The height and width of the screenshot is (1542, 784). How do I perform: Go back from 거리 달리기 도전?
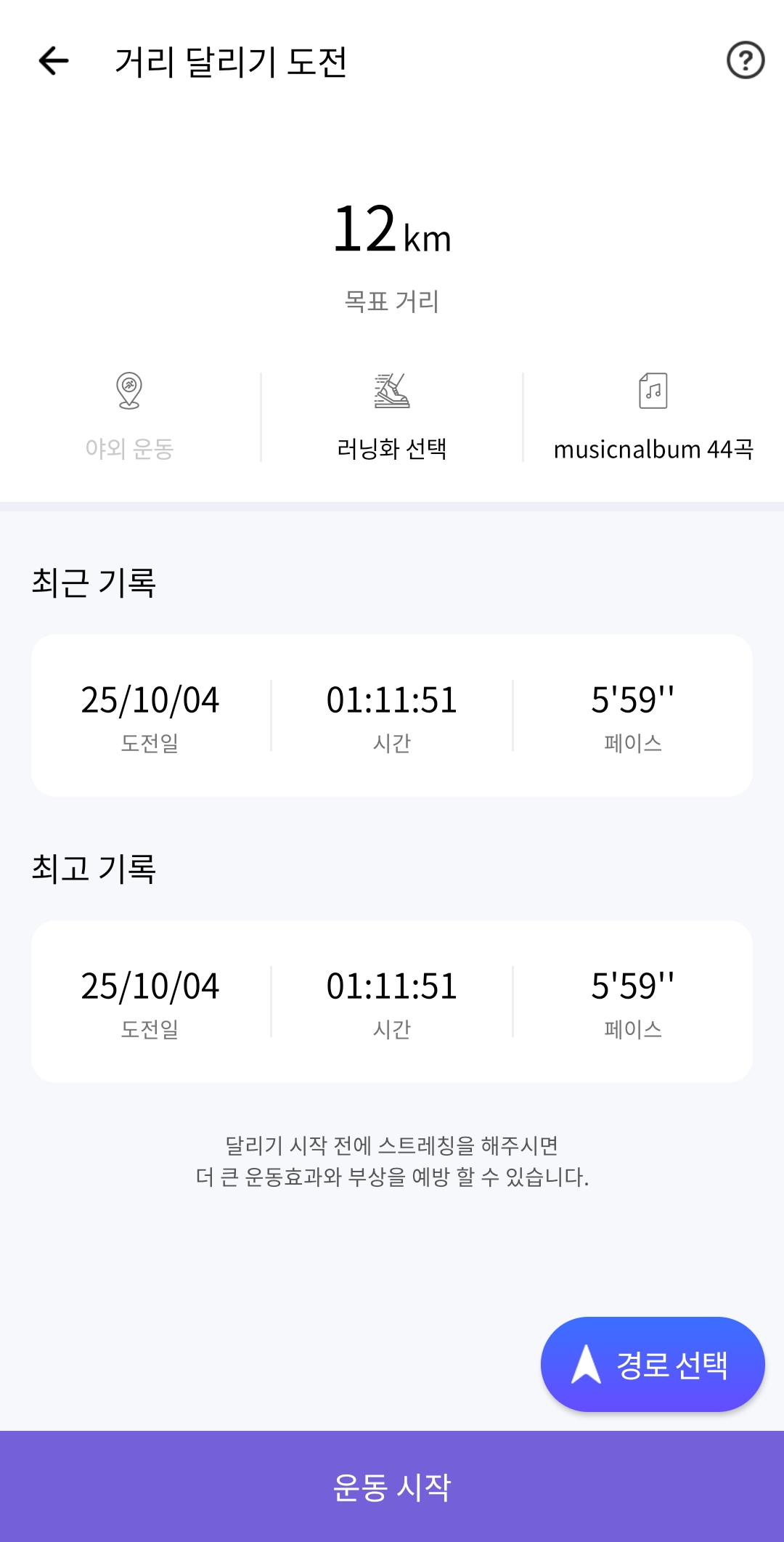(54, 61)
